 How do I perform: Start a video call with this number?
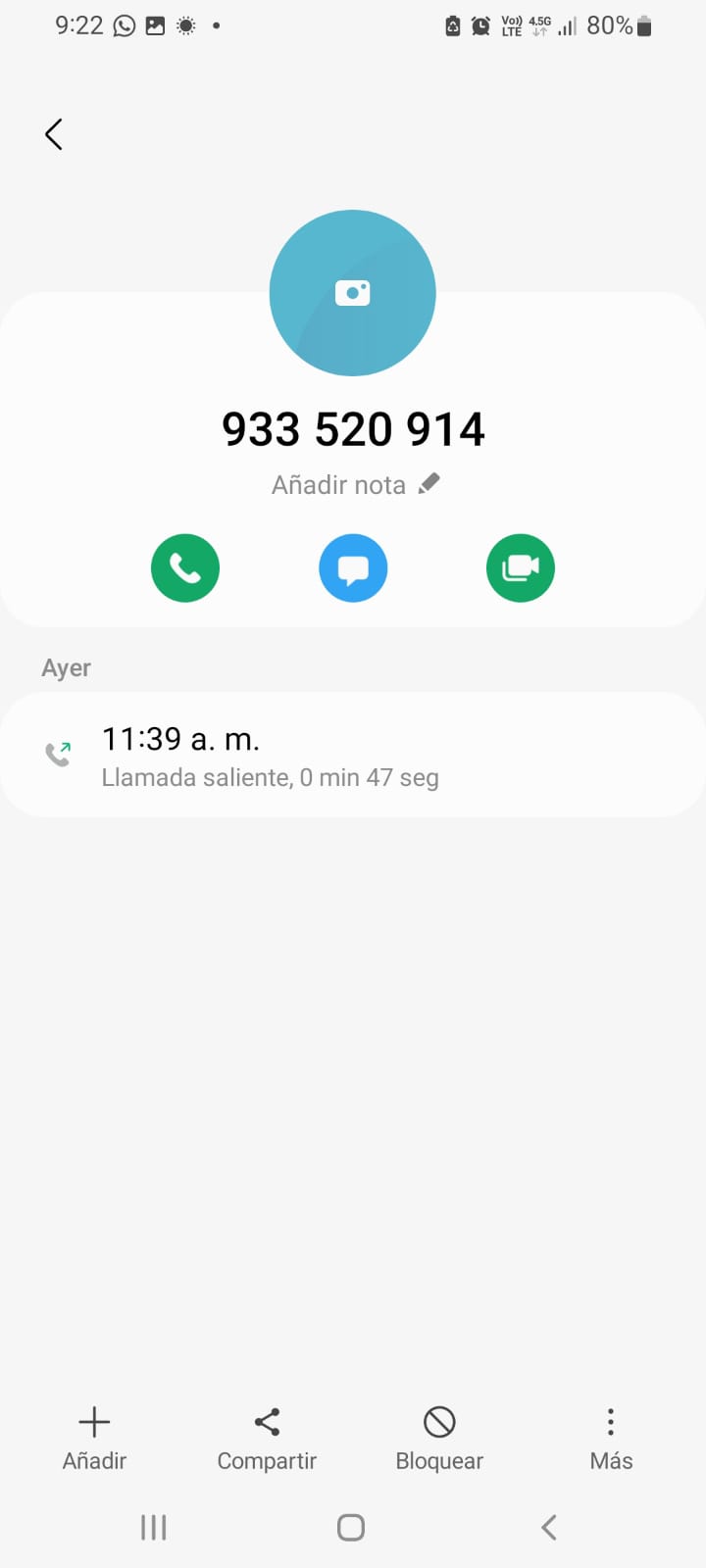tap(521, 568)
